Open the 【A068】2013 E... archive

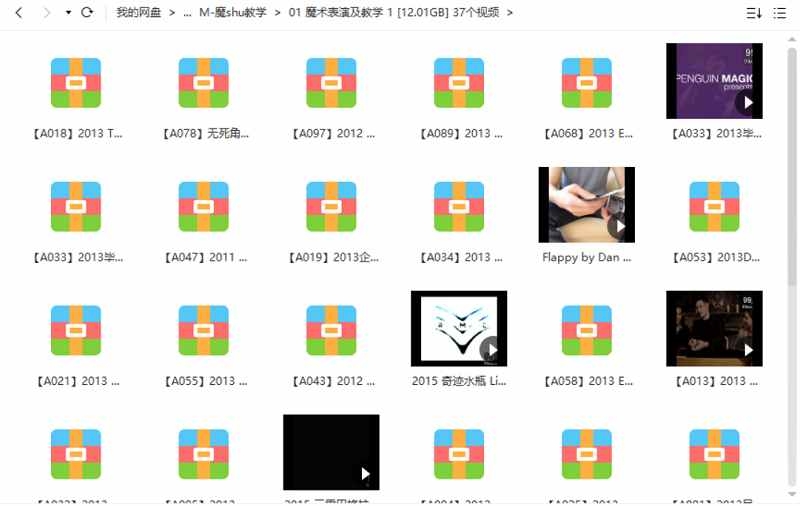click(x=587, y=82)
